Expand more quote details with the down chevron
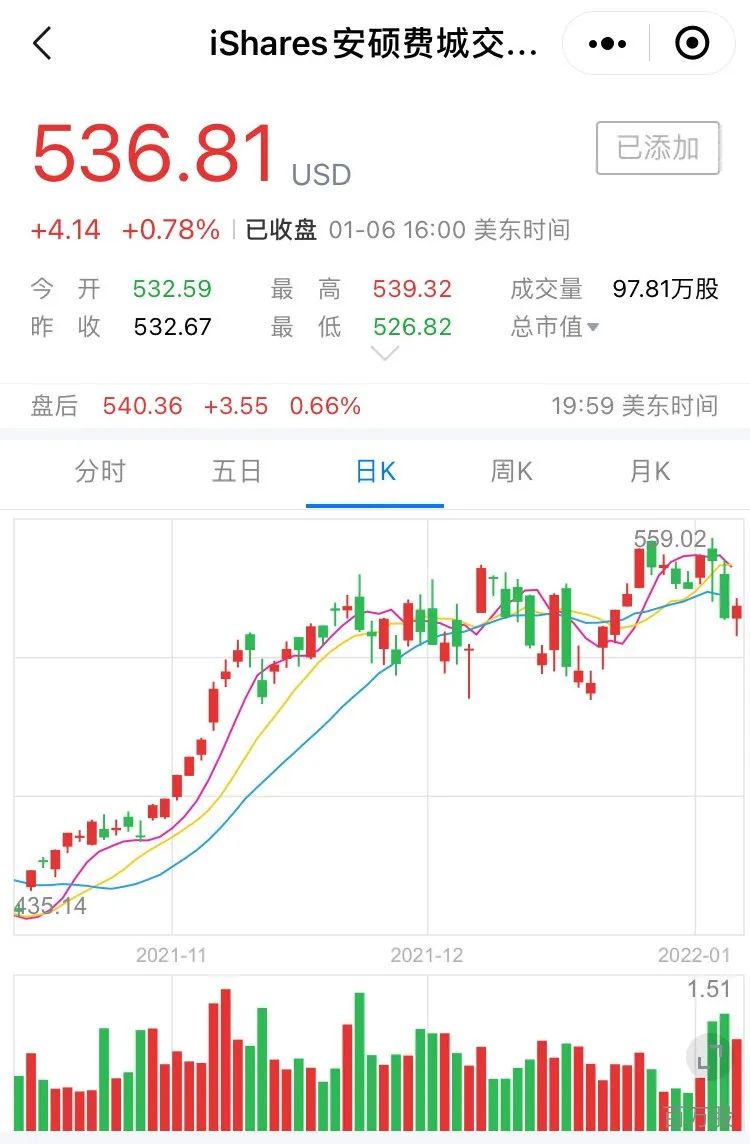The width and height of the screenshot is (750, 1144). pos(384,354)
